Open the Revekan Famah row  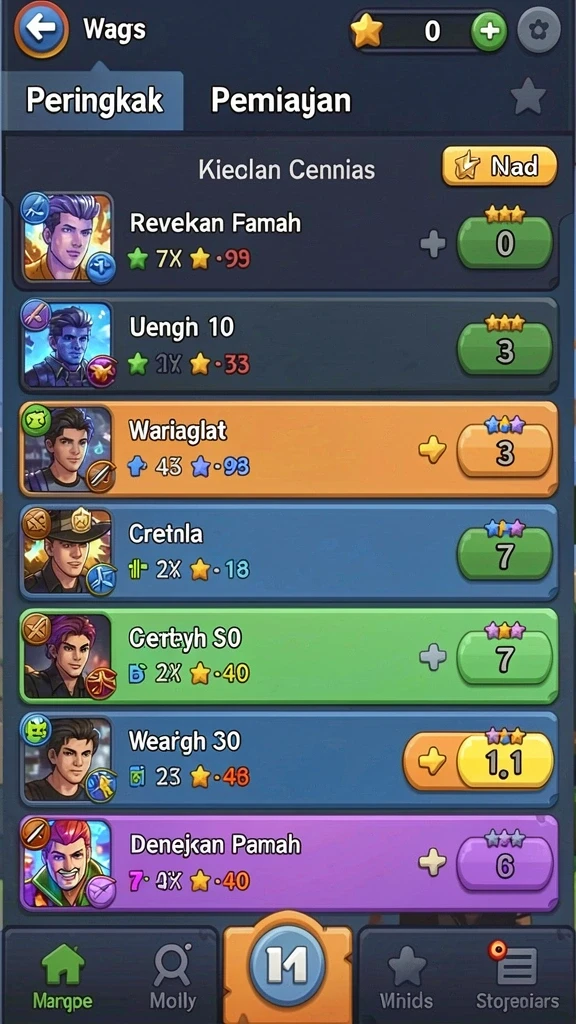coord(289,239)
